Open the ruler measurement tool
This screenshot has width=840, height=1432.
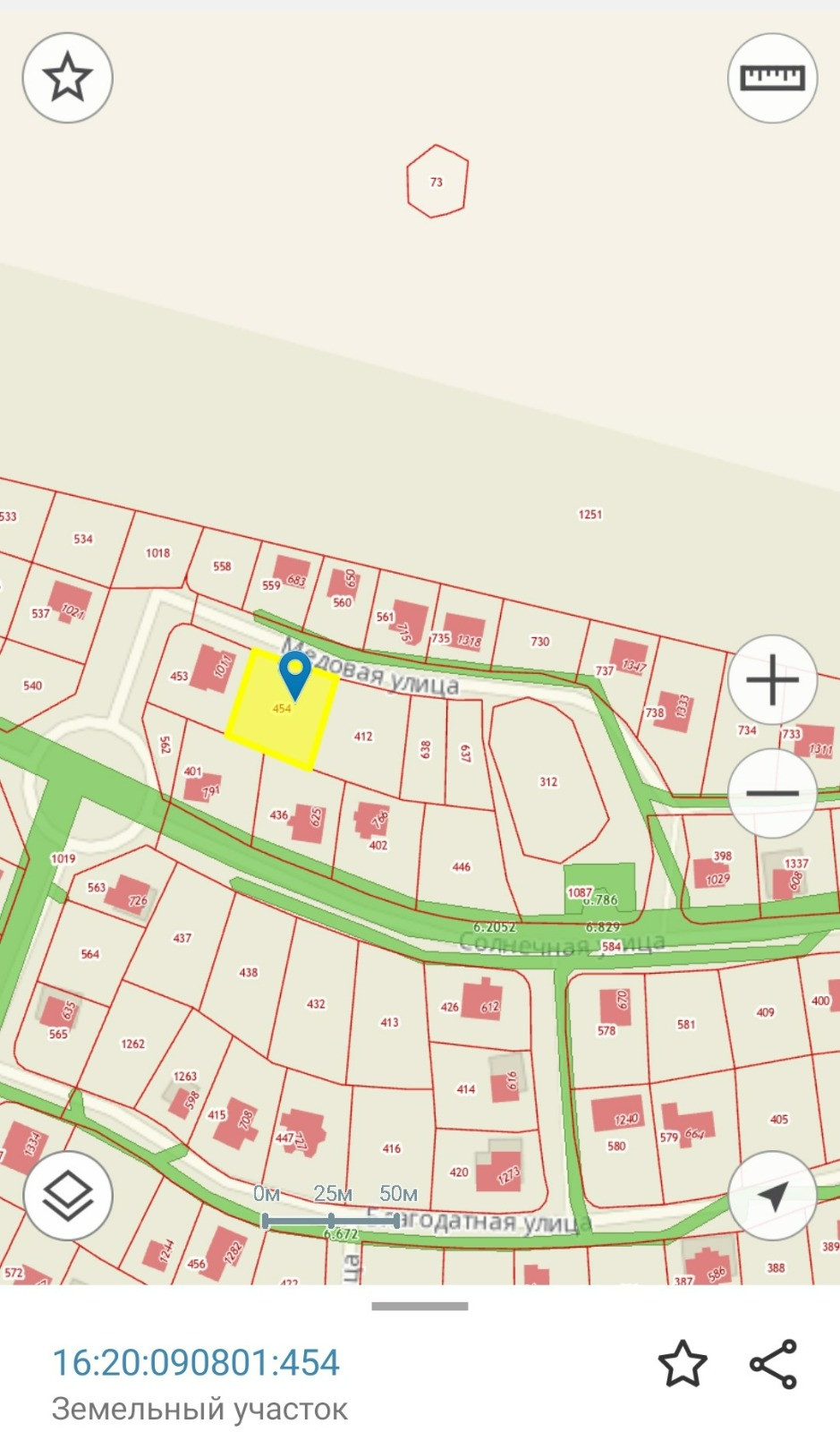click(773, 78)
